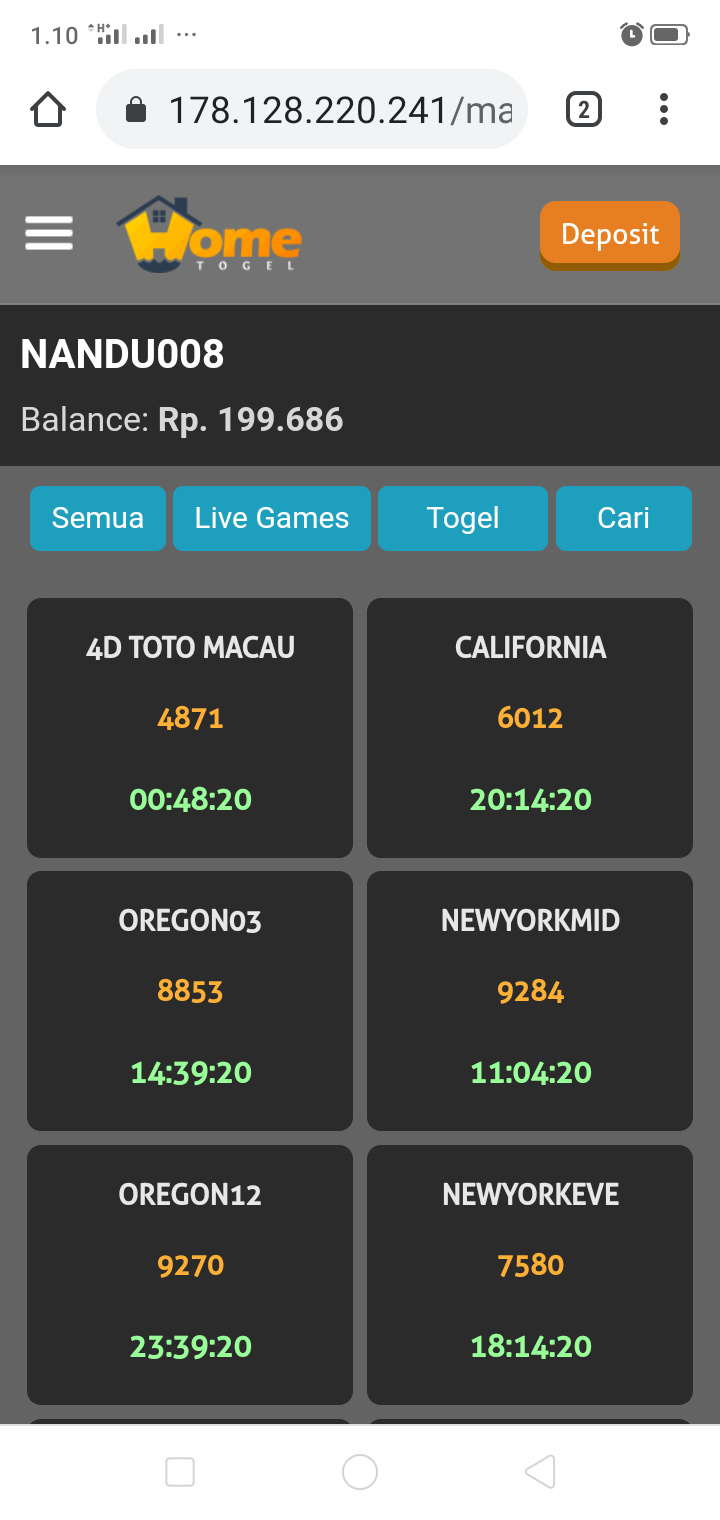Open the CALIFORNIA market card
This screenshot has width=720, height=1520.
530,727
